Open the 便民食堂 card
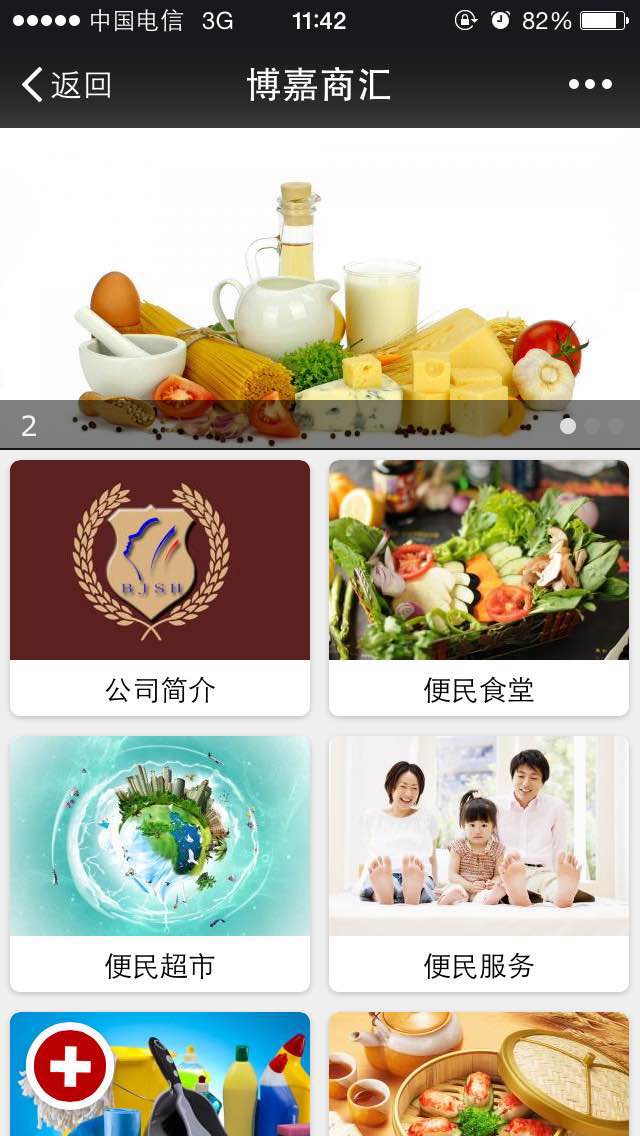This screenshot has height=1136, width=640. [479, 588]
